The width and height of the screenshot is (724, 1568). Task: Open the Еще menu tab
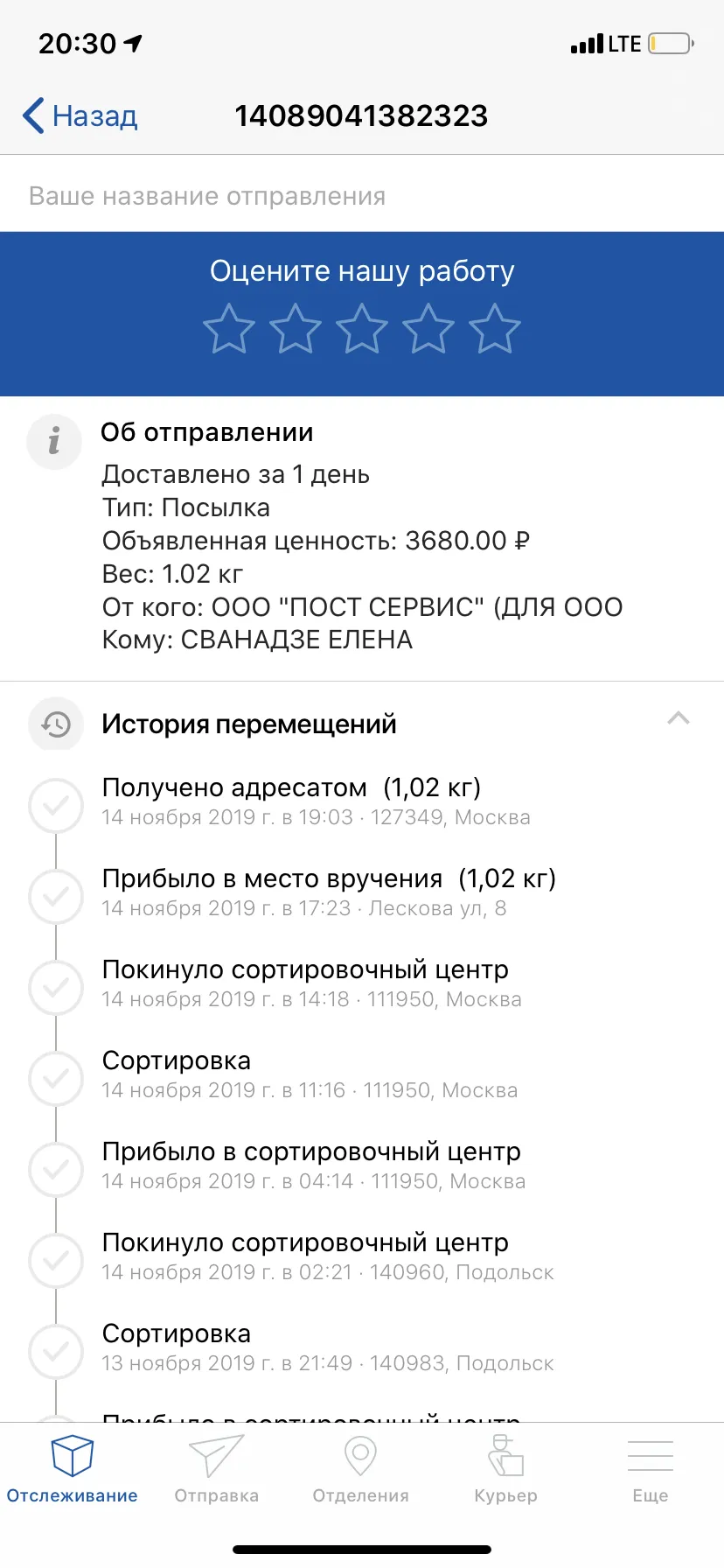pos(651,1469)
